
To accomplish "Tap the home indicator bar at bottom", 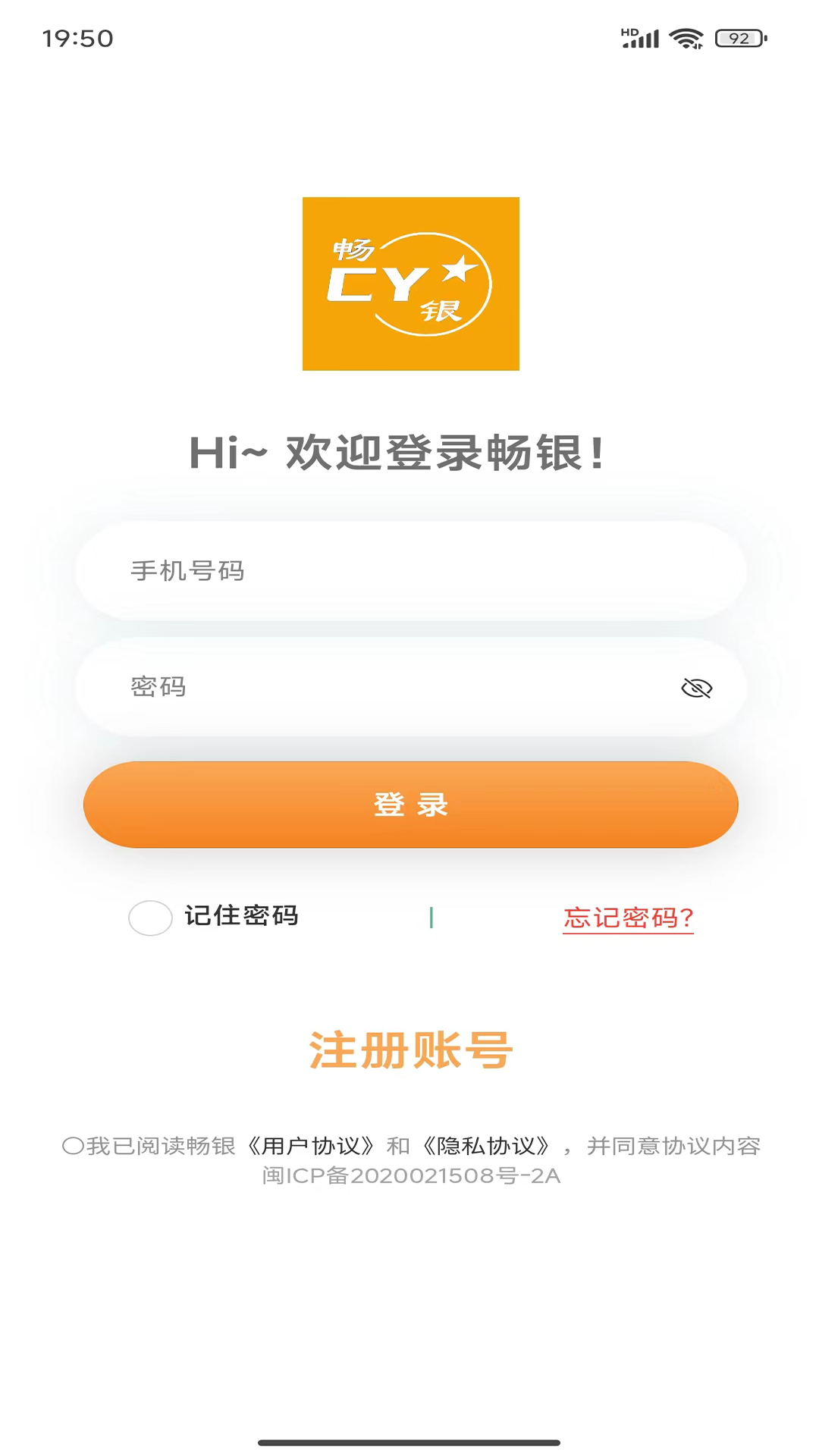I will point(409,1438).
